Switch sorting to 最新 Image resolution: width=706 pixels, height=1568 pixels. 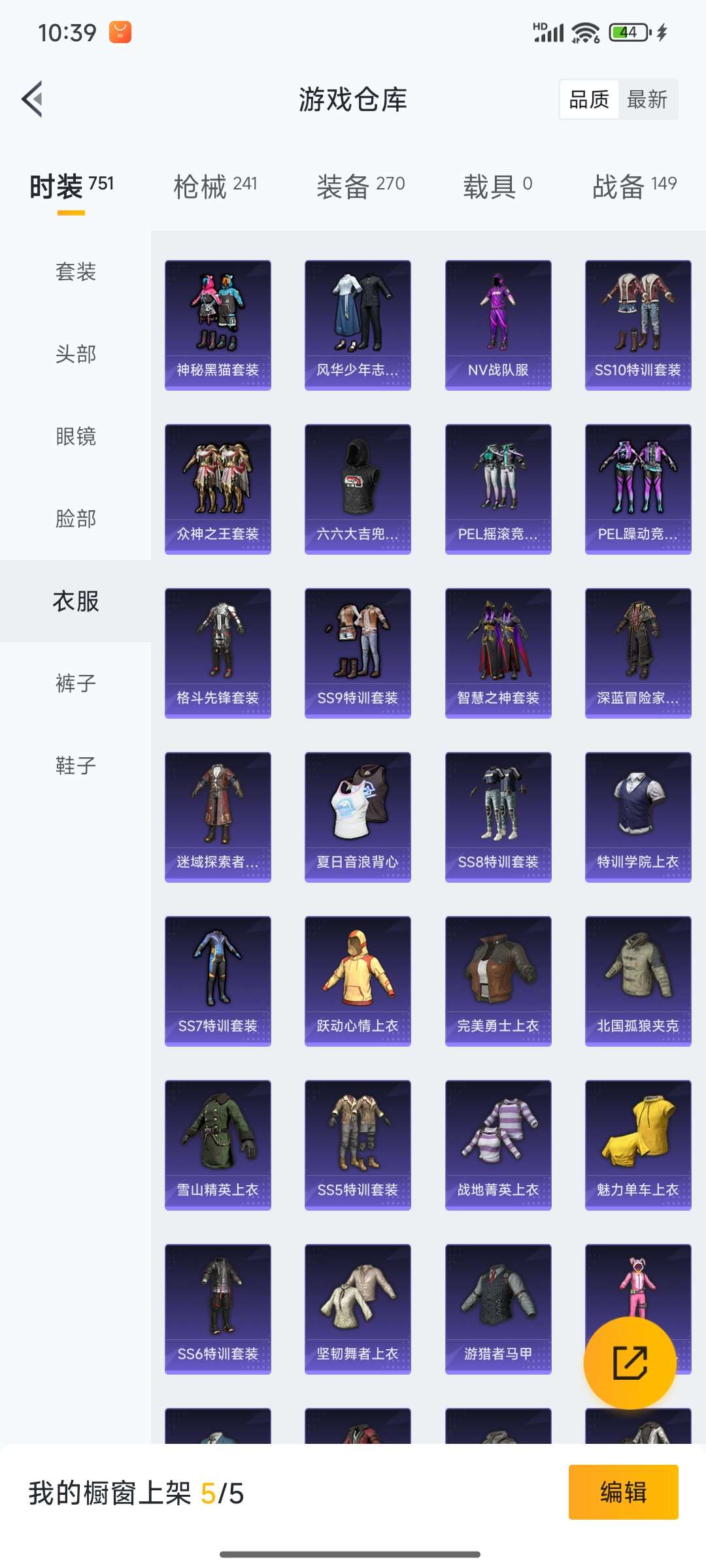648,99
